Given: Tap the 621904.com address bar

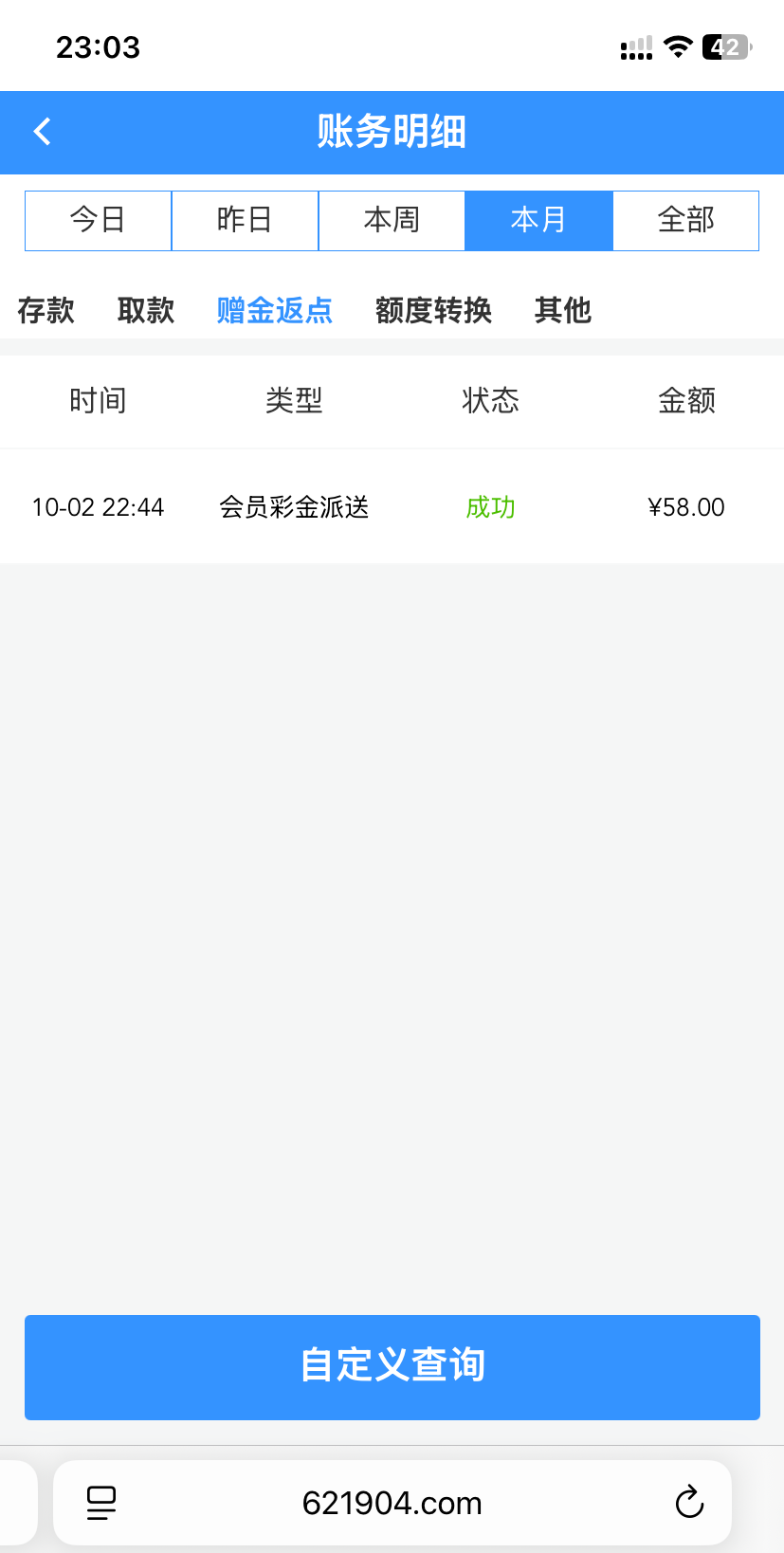Looking at the screenshot, I should click(x=392, y=1503).
